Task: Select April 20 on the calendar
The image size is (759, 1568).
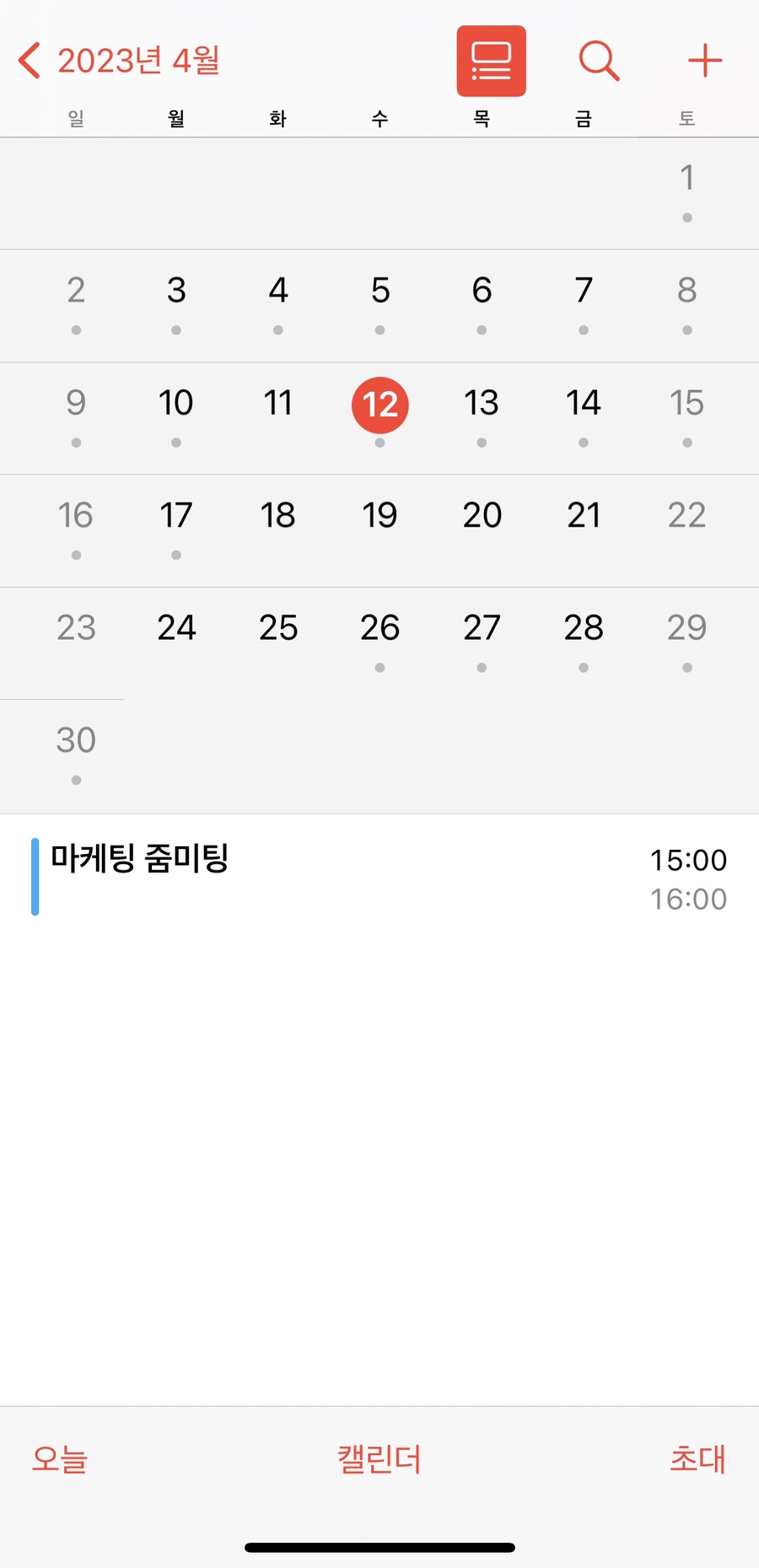Action: [482, 515]
